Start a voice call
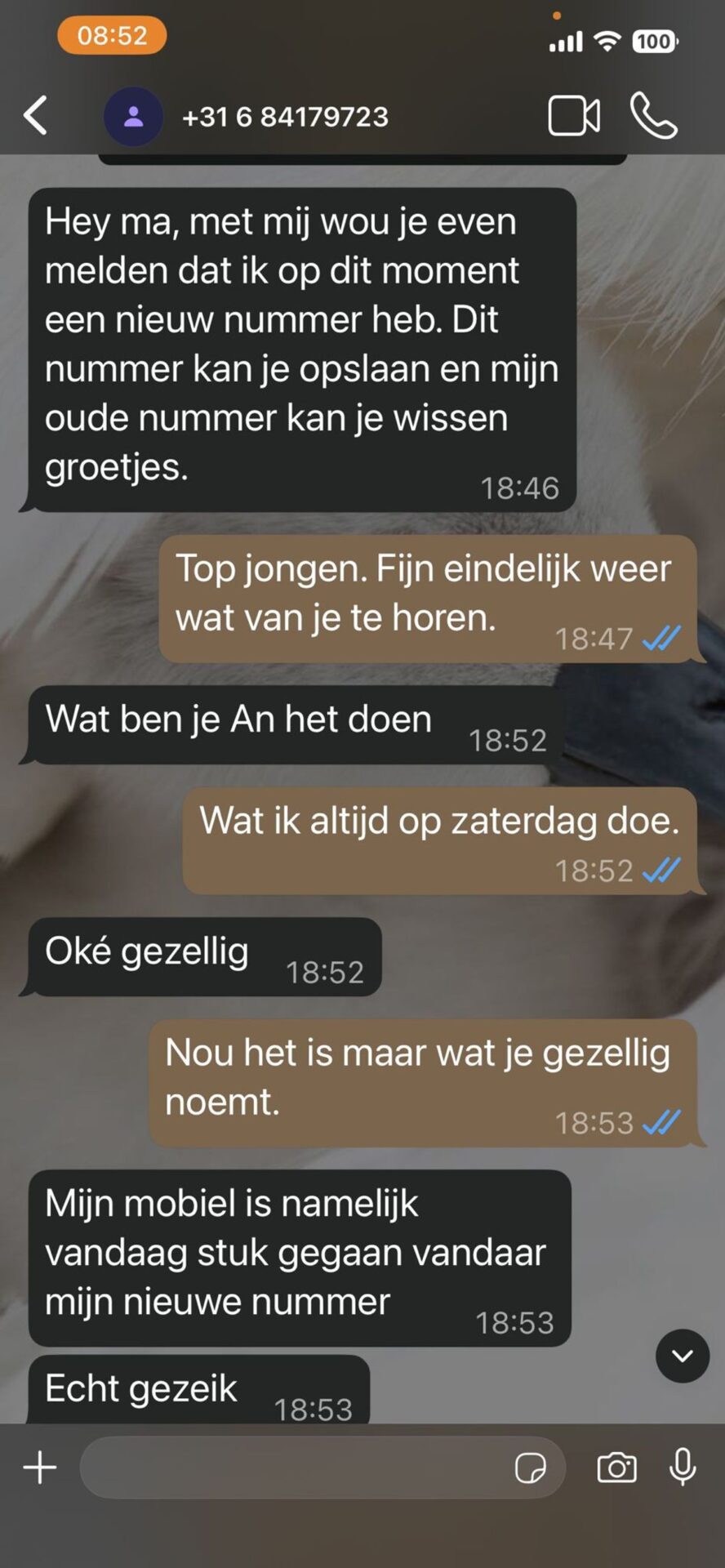 tap(654, 116)
